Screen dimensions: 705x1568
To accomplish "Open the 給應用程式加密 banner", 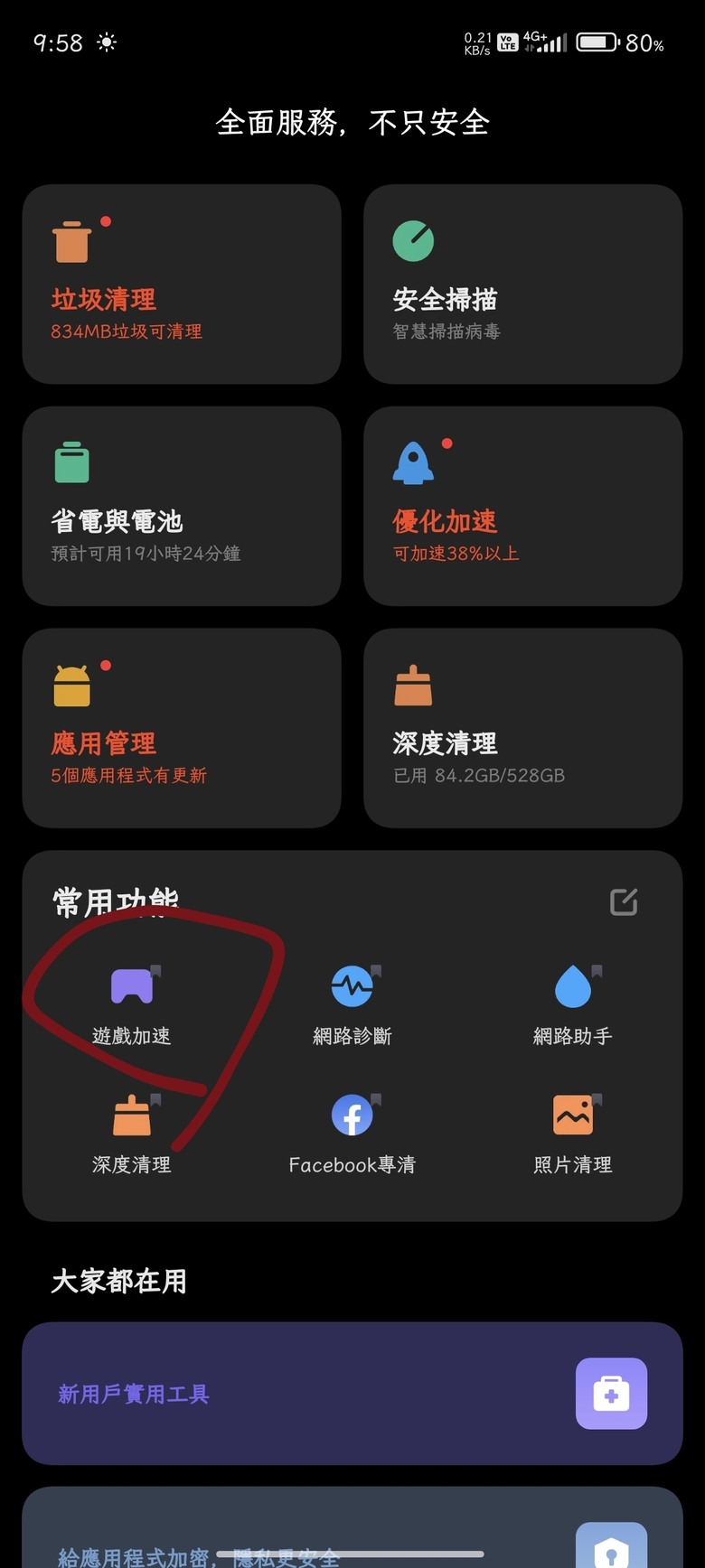I will click(x=352, y=1527).
